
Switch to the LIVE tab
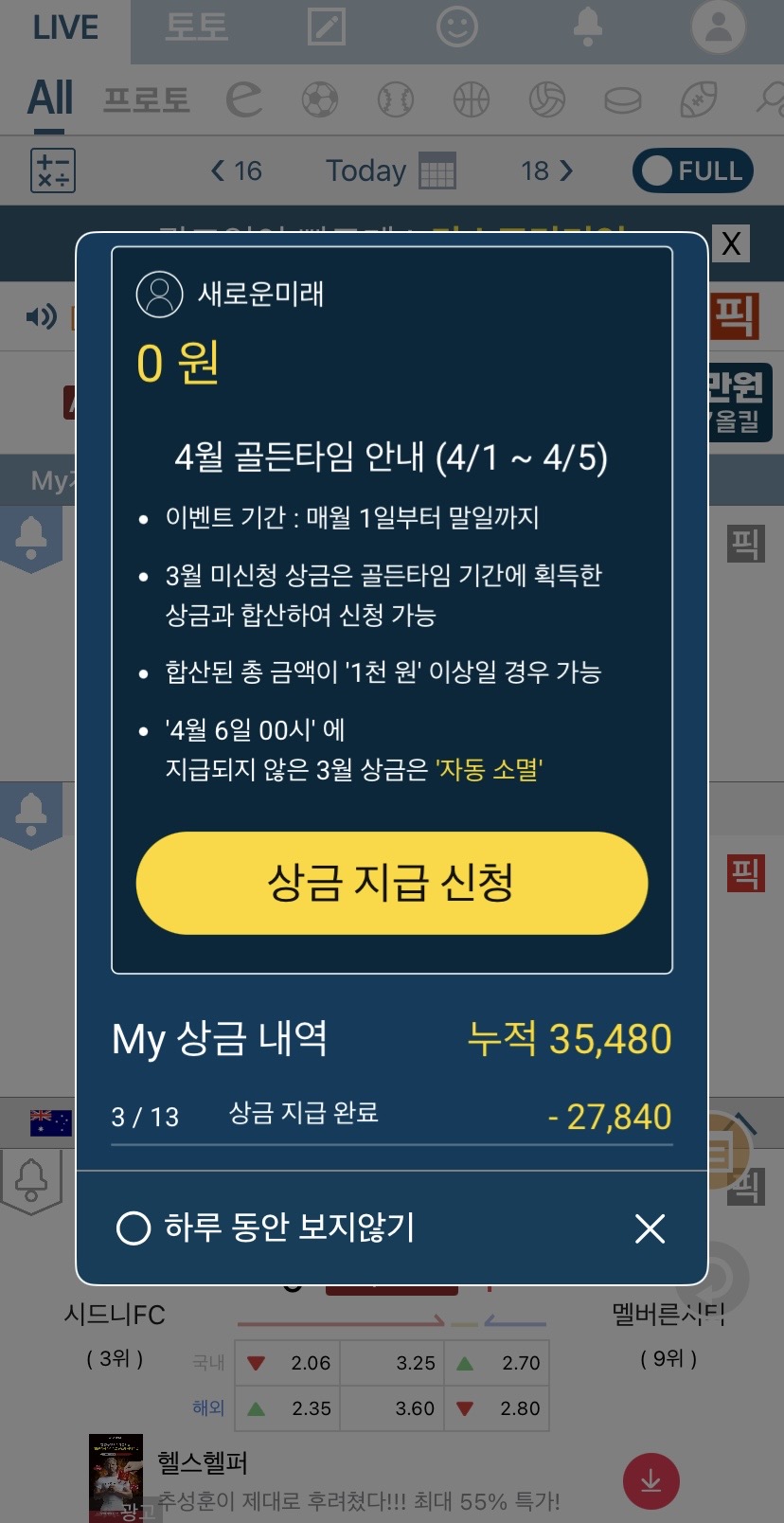(x=64, y=28)
